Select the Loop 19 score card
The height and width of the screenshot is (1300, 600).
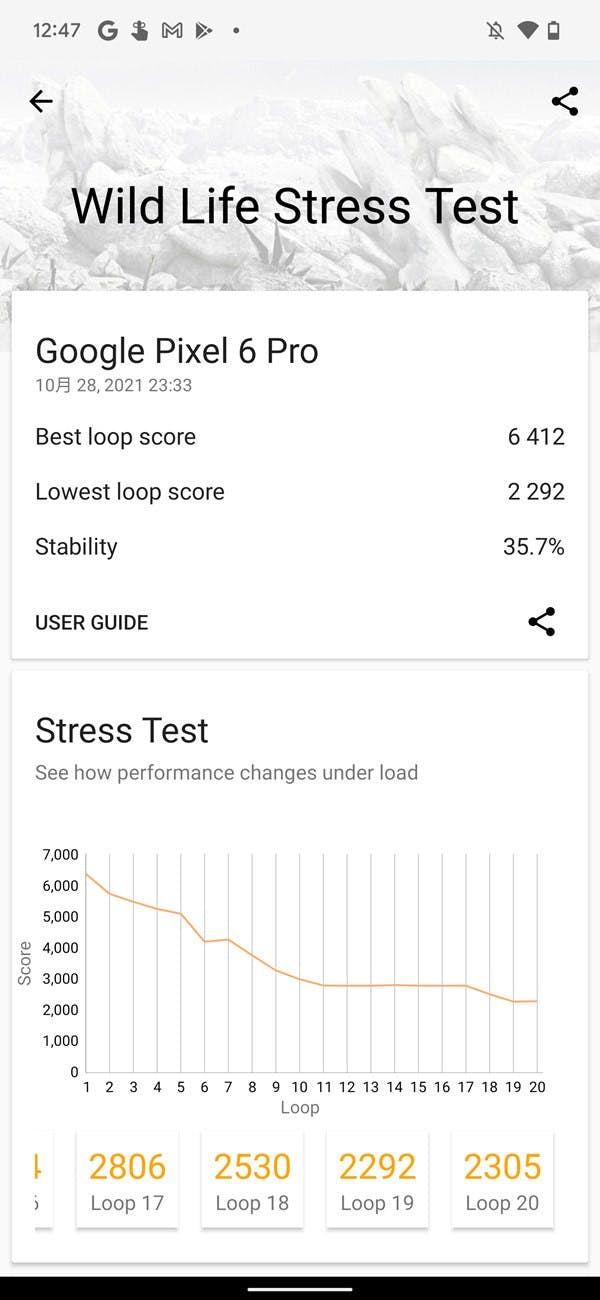(x=377, y=1179)
